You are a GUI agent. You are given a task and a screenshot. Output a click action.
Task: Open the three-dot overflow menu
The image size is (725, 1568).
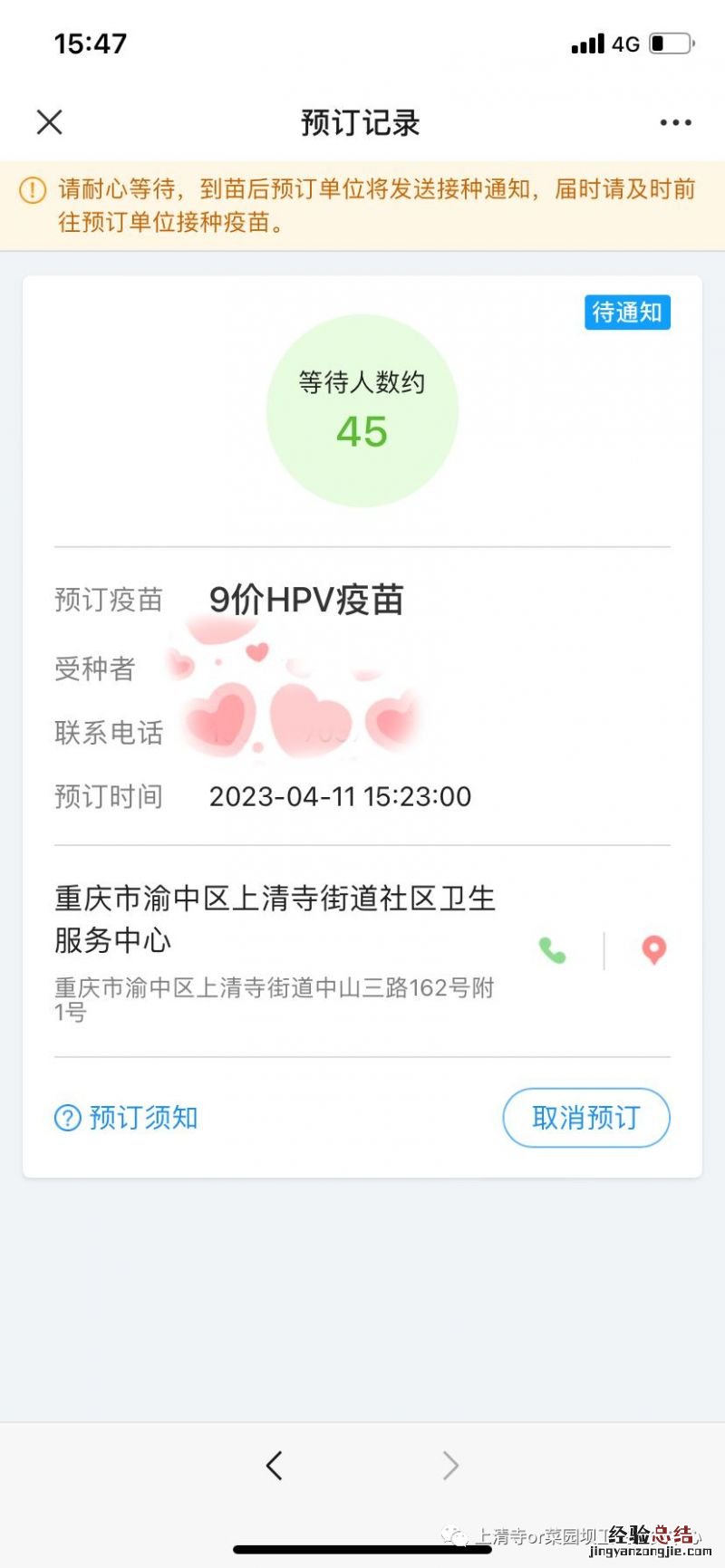(675, 122)
